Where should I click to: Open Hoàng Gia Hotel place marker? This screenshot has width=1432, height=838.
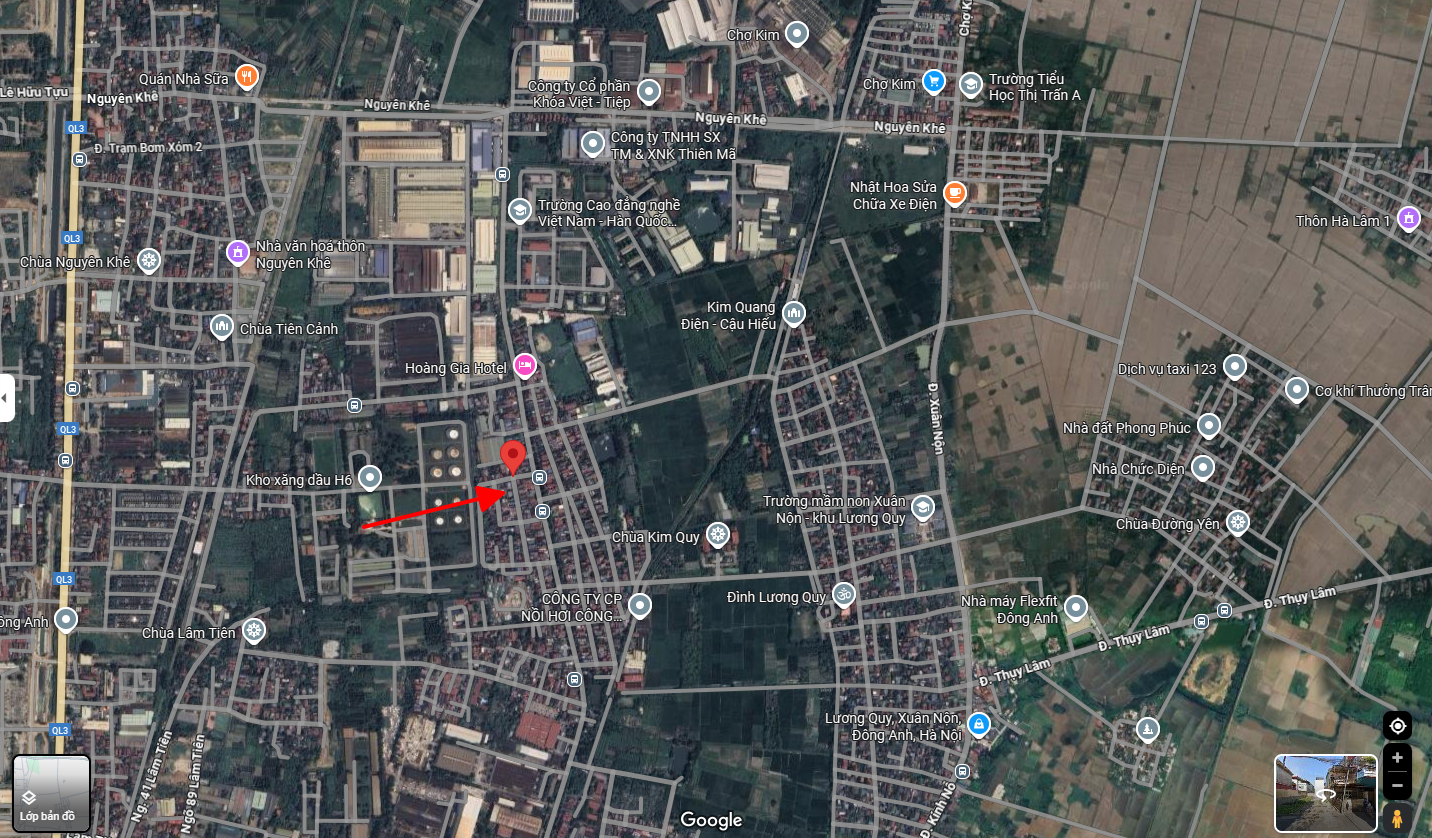tap(524, 366)
